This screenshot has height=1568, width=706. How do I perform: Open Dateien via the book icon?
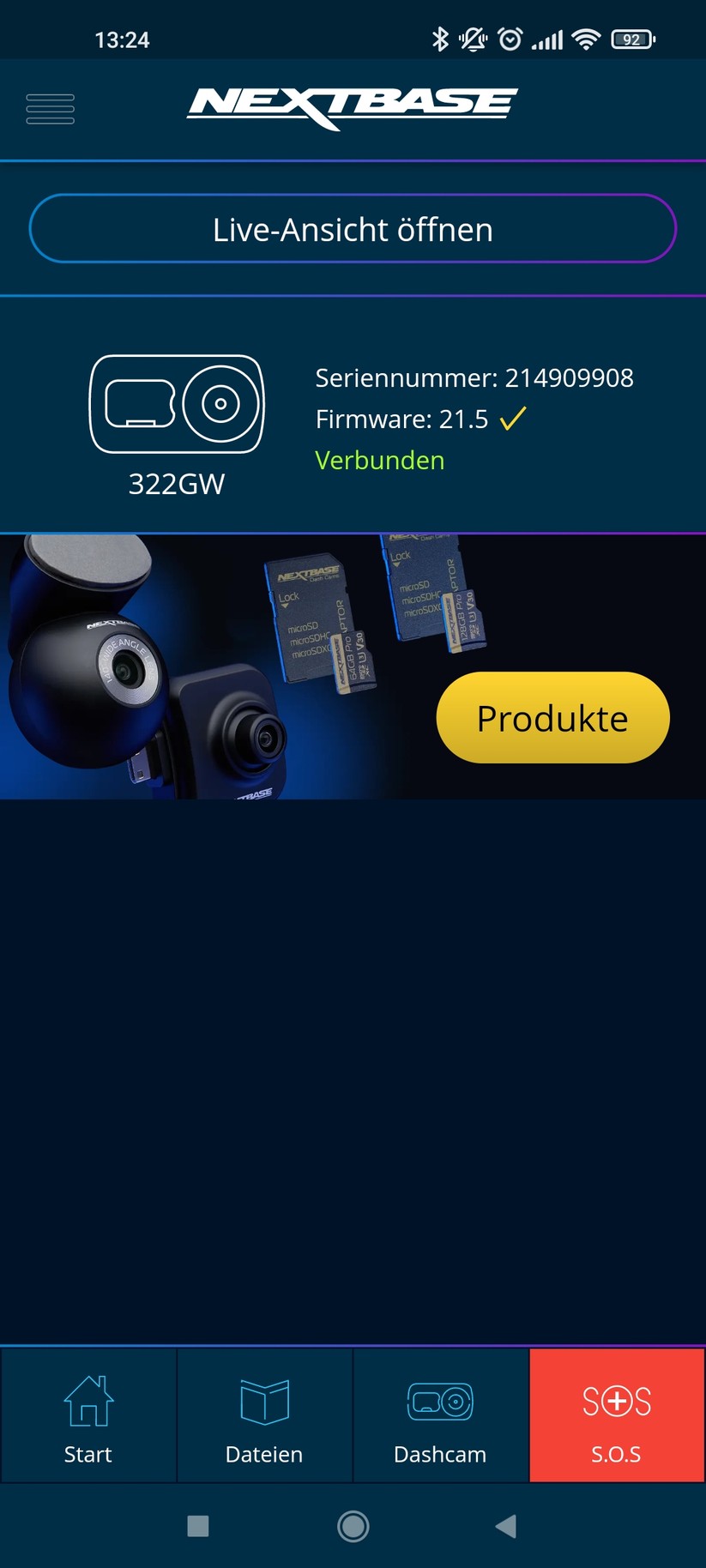[x=264, y=1401]
